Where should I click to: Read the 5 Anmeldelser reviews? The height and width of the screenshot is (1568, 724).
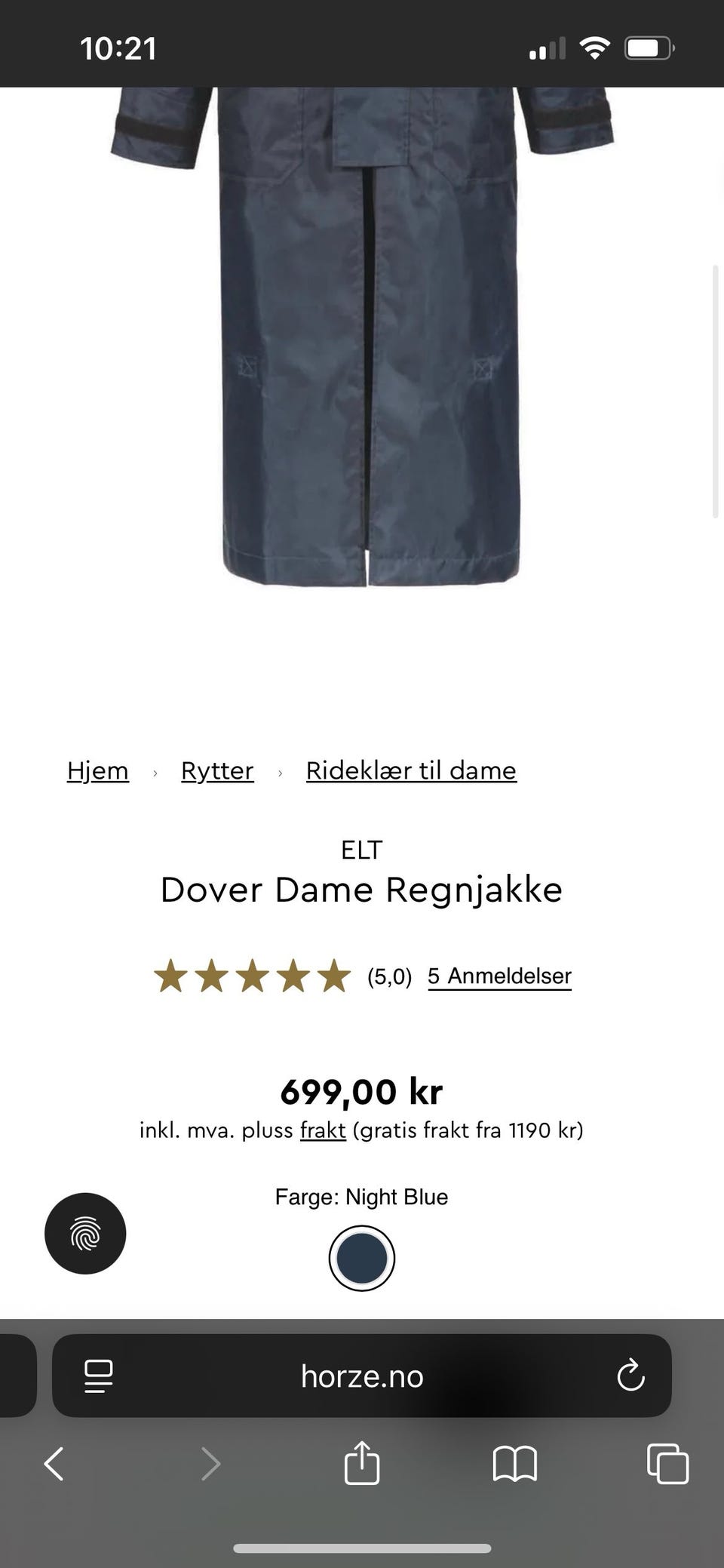point(499,976)
